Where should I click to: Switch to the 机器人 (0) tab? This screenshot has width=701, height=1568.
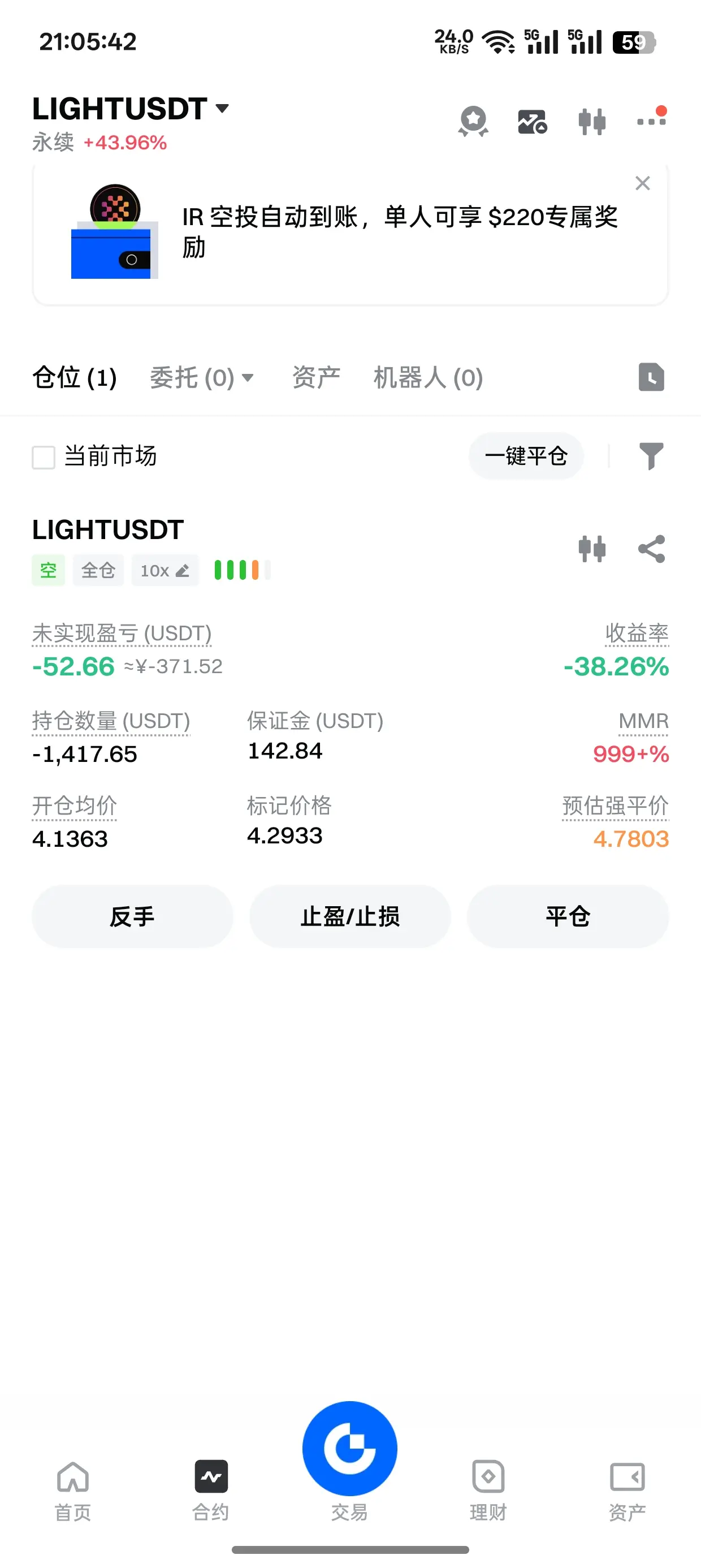coord(428,378)
